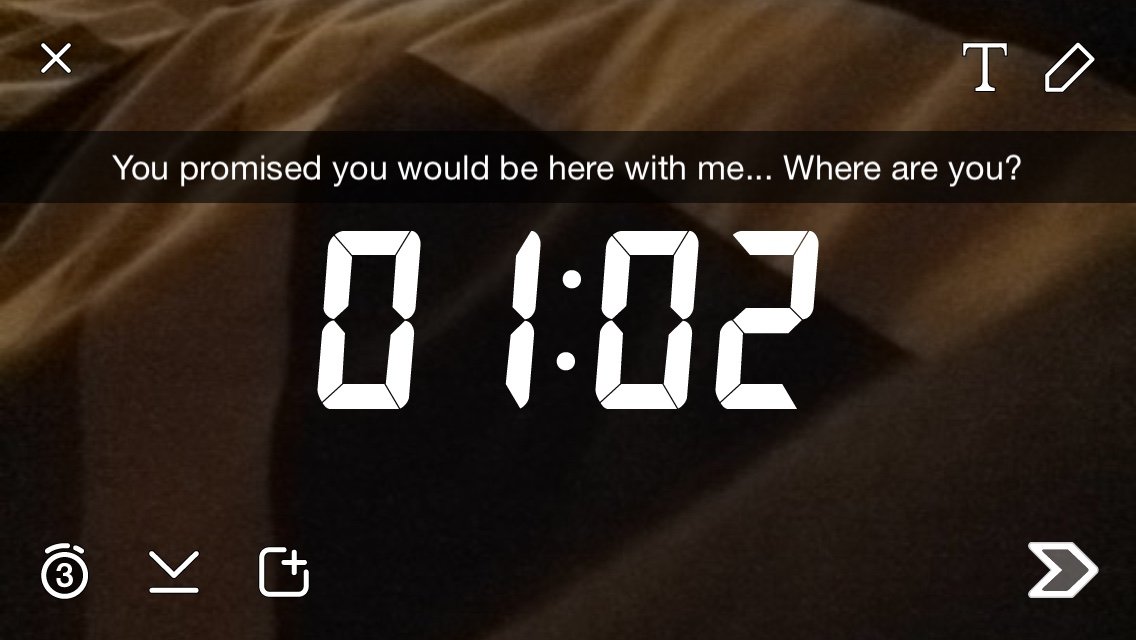Edit the caption 'You promised you would be here...'
Viewport: 1136px width, 640px height.
(x=567, y=168)
